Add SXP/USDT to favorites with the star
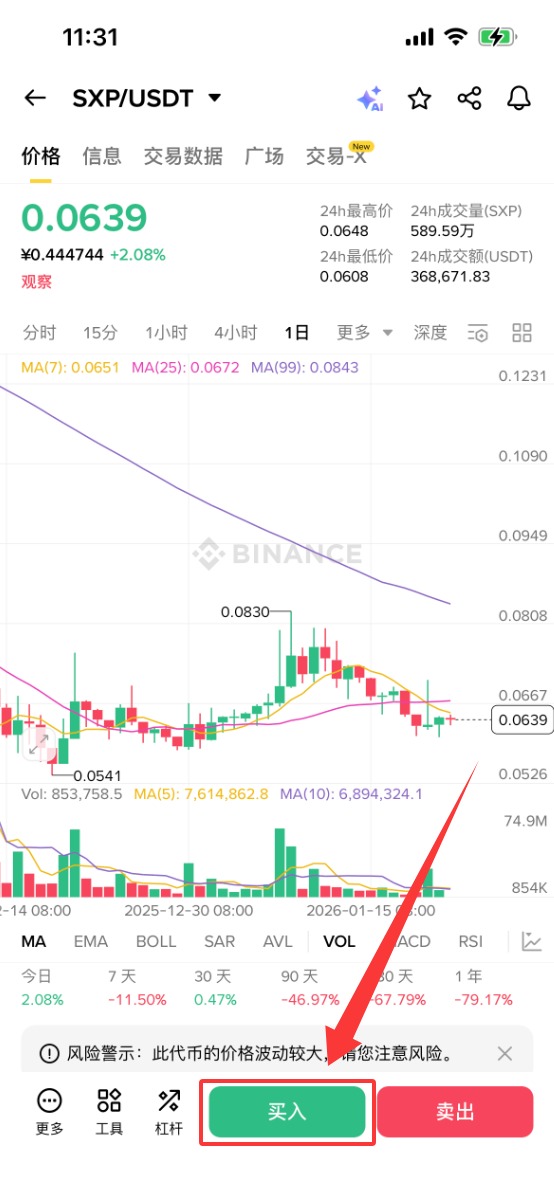Screen dimensions: 554x1179 [x=419, y=99]
